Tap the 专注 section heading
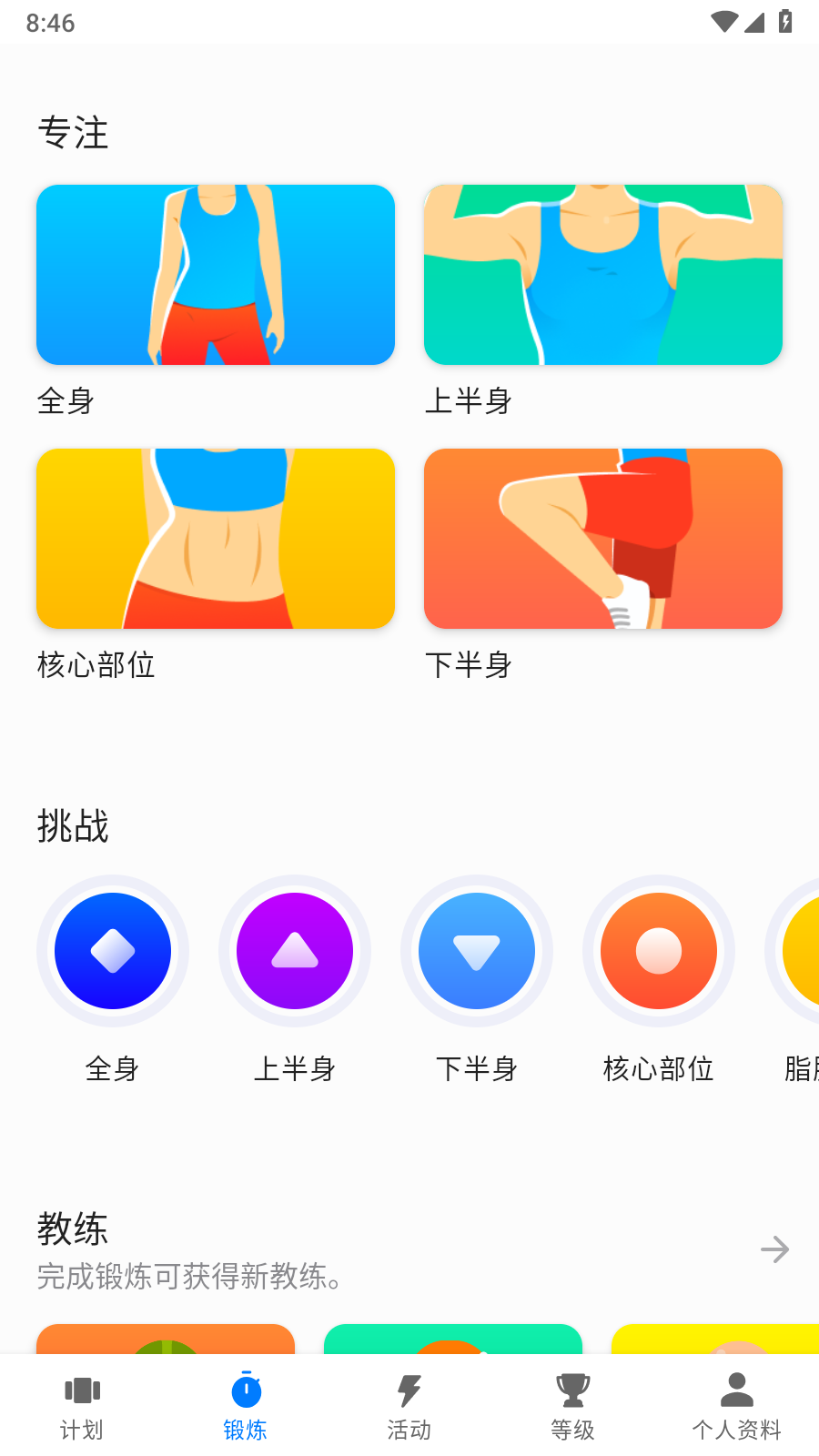This screenshot has height=1456, width=819. click(73, 133)
